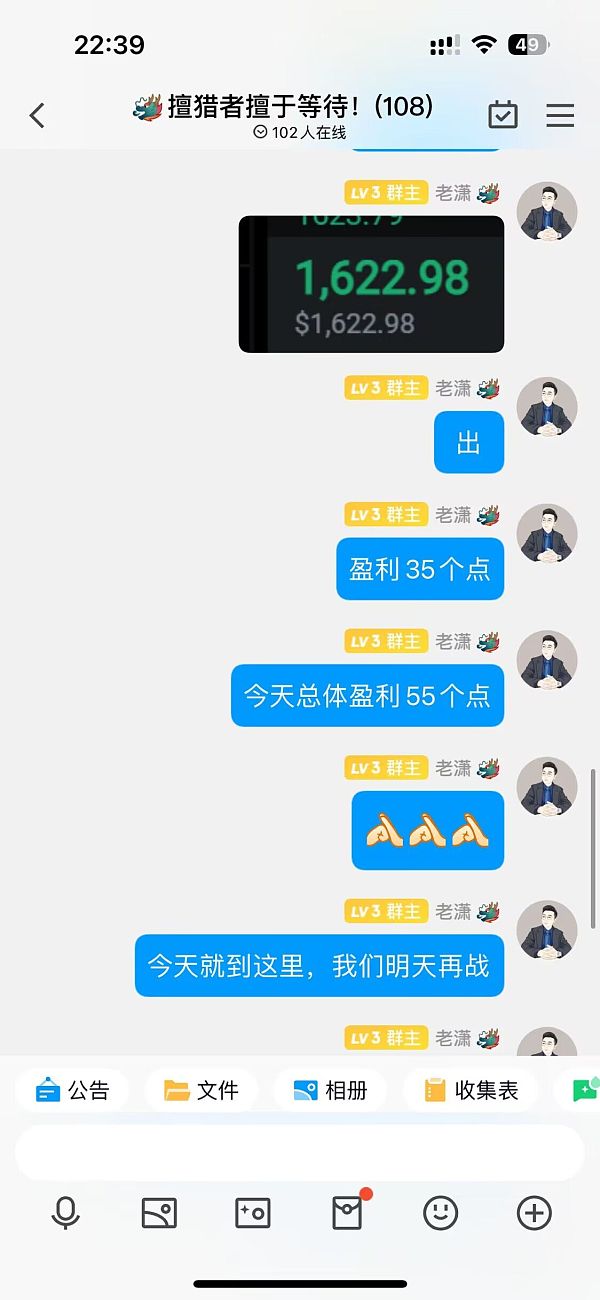This screenshot has height=1300, width=600.
Task: Open the group calendar check-in icon
Action: 503,115
